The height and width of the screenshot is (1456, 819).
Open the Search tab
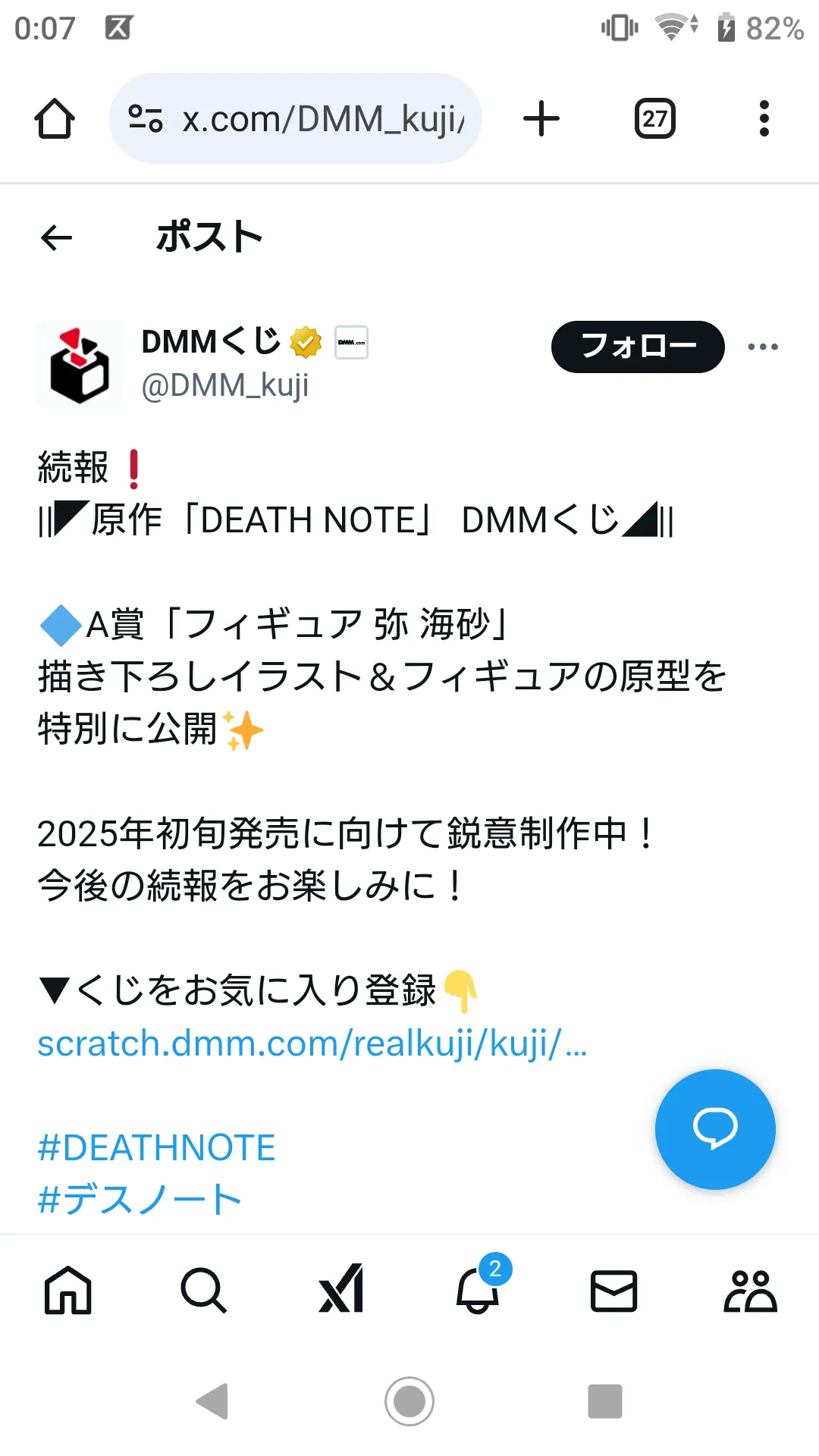pos(204,1290)
